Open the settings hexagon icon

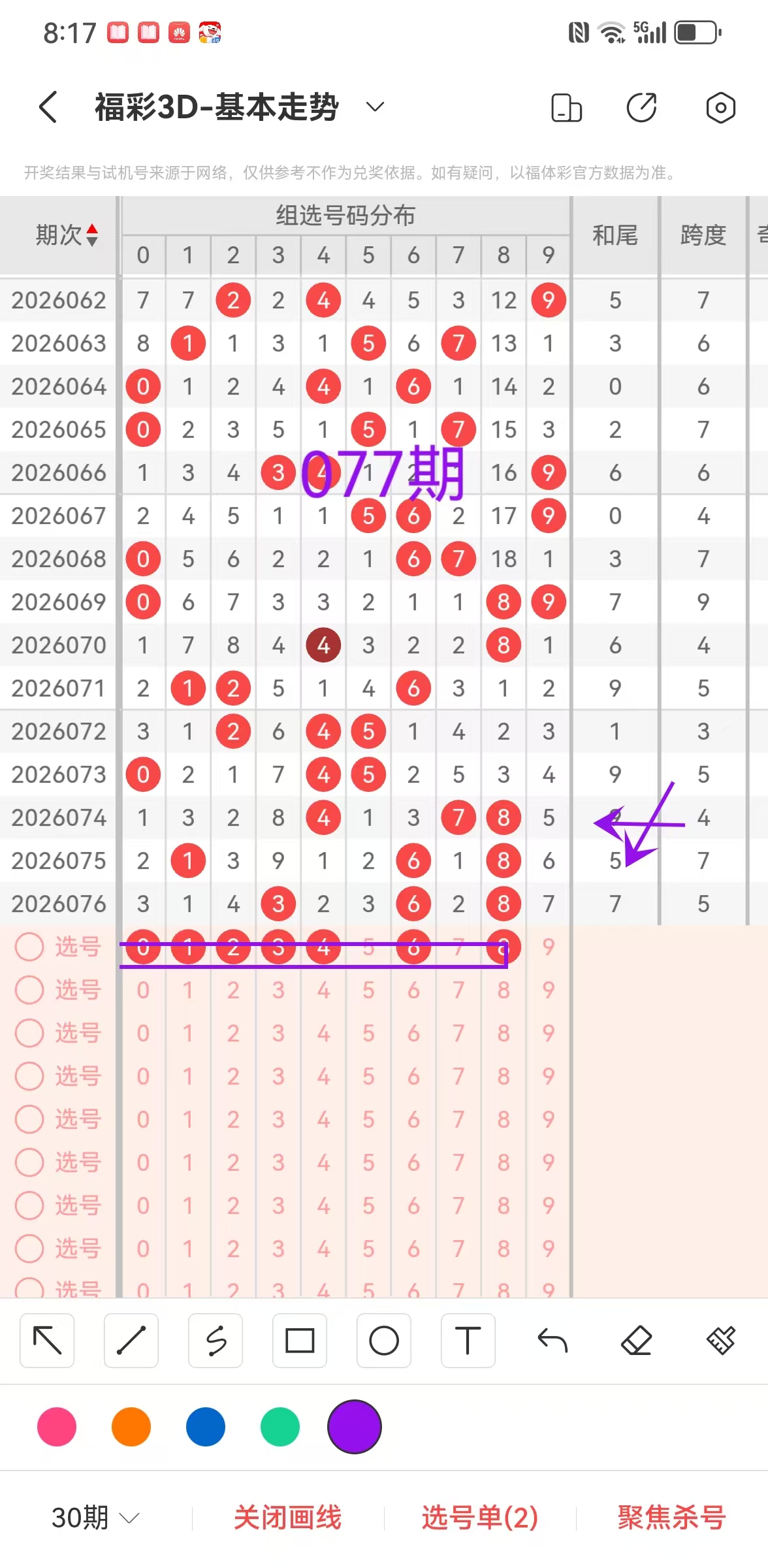(720, 108)
